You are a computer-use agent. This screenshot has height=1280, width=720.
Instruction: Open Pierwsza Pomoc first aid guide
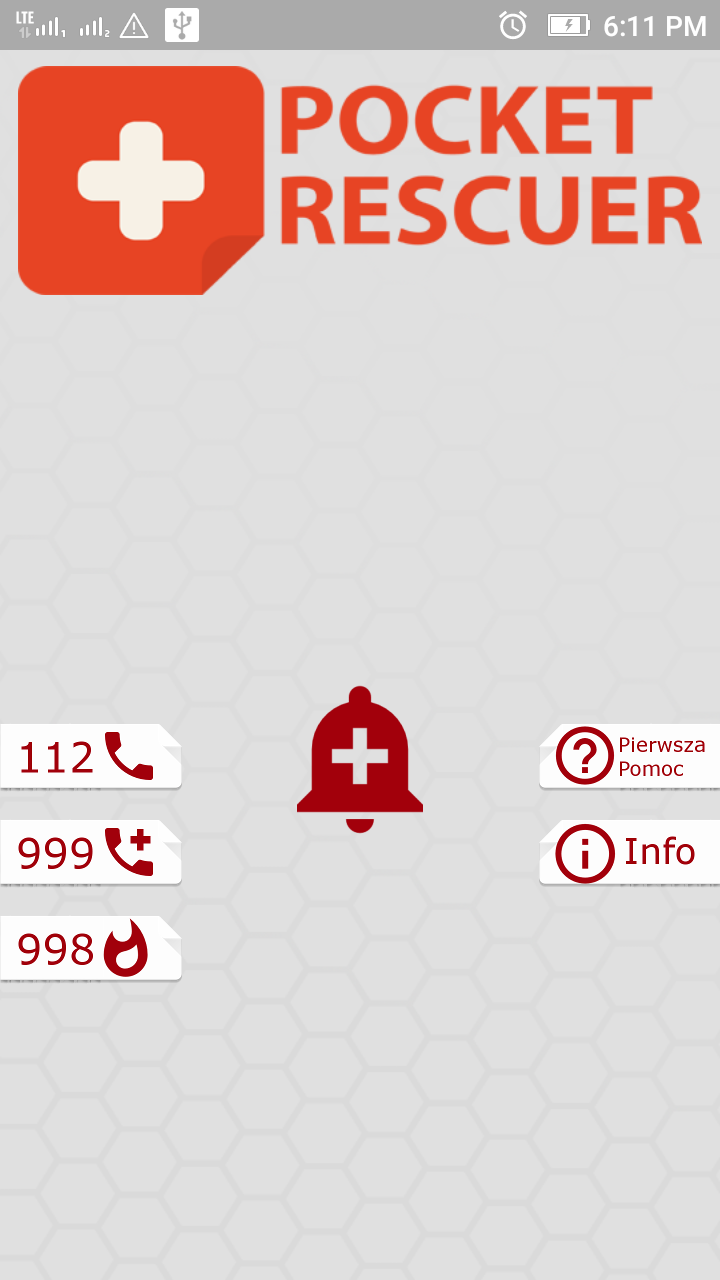pyautogui.click(x=630, y=757)
